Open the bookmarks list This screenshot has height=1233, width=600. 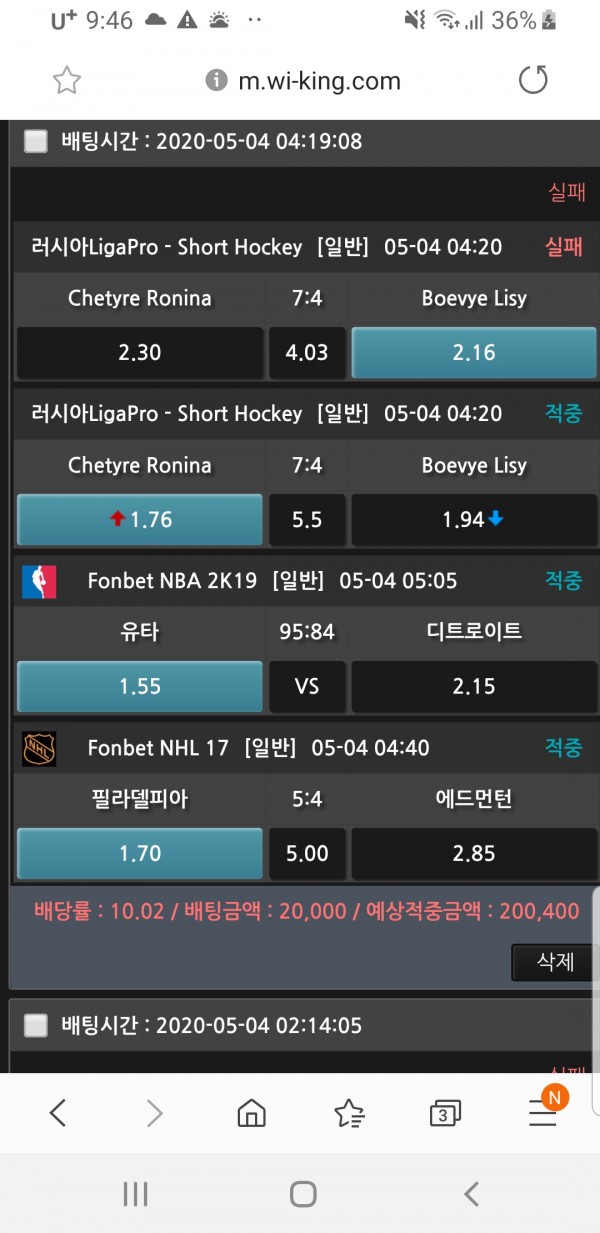[x=349, y=1112]
